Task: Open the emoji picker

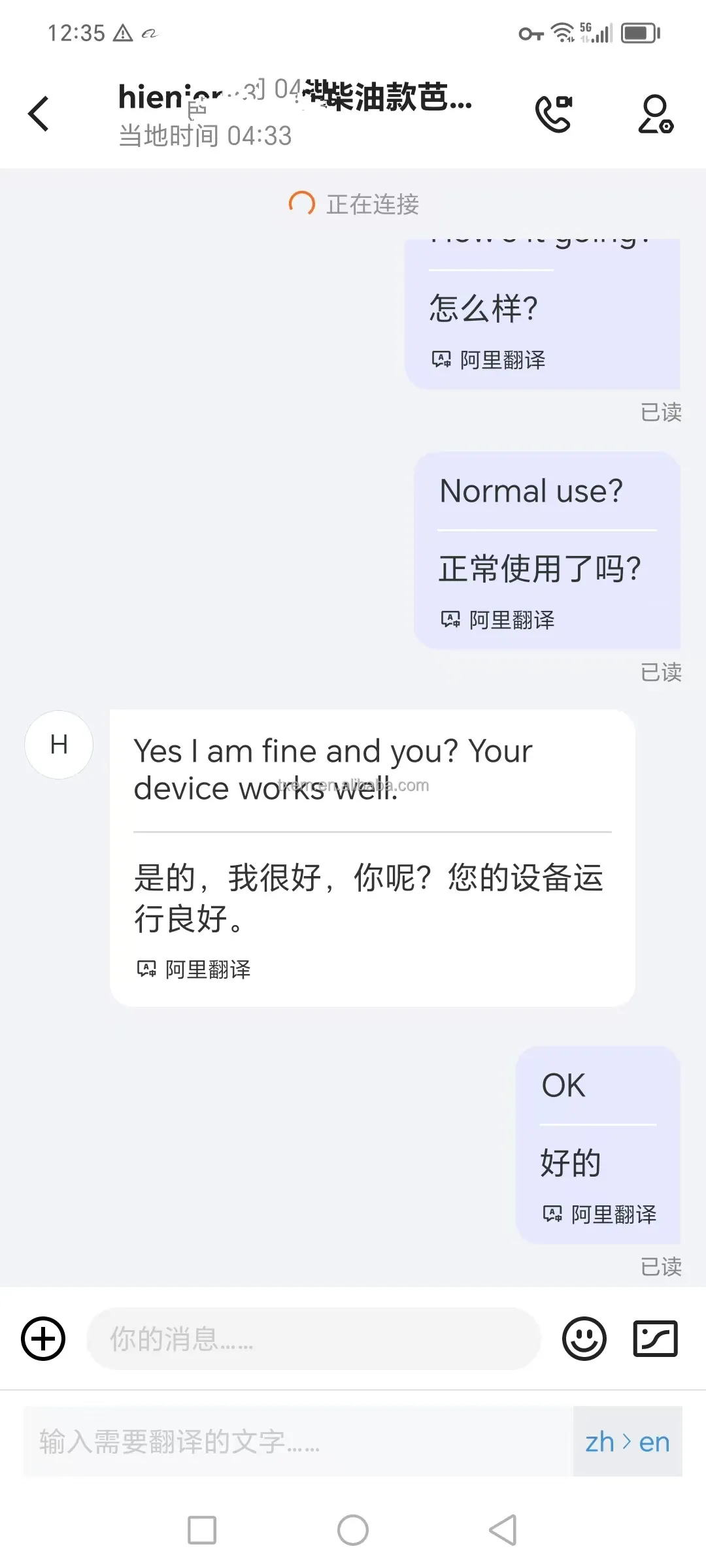Action: [x=584, y=1339]
